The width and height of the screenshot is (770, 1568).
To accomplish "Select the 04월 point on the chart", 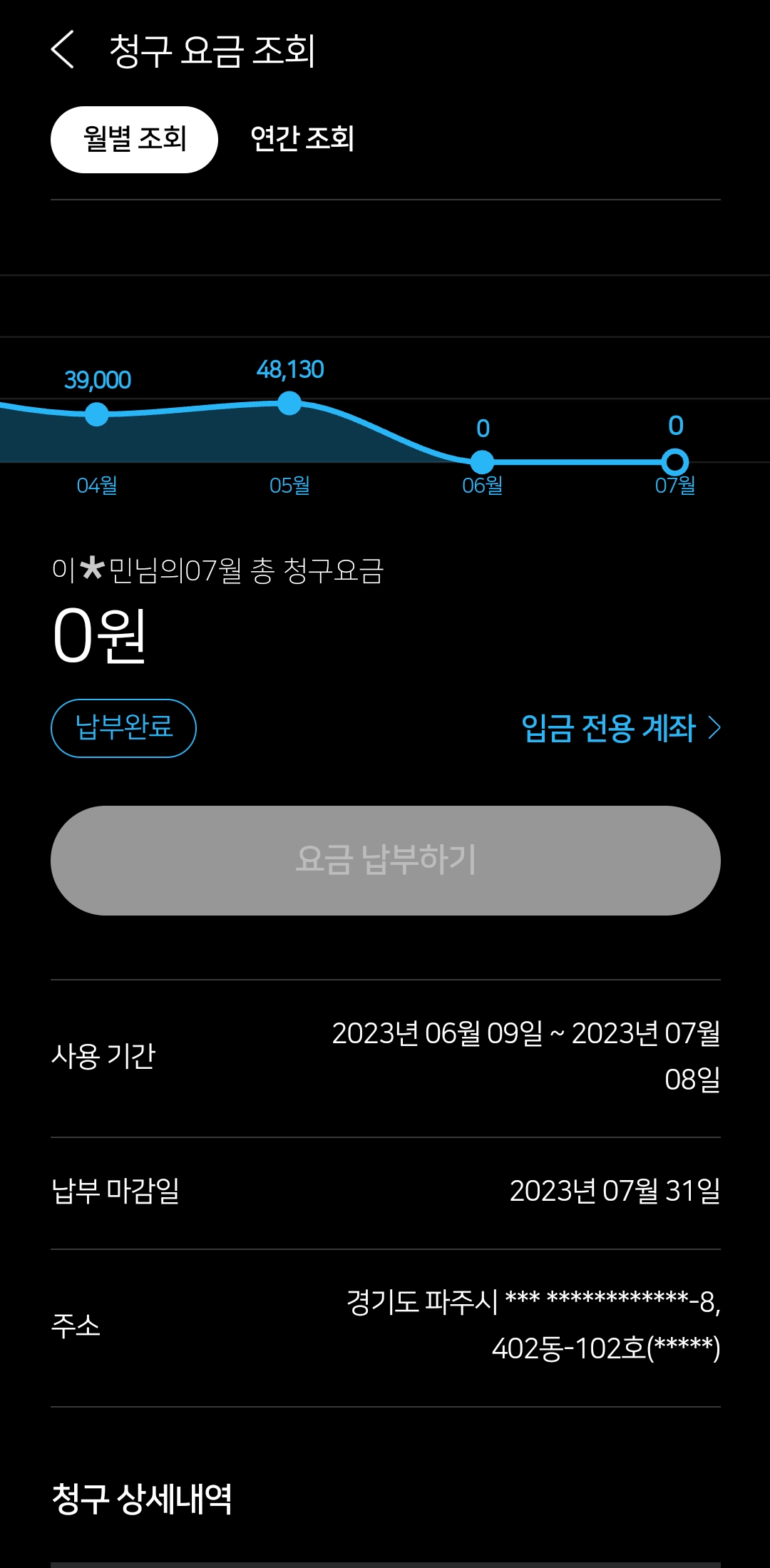I will click(97, 414).
